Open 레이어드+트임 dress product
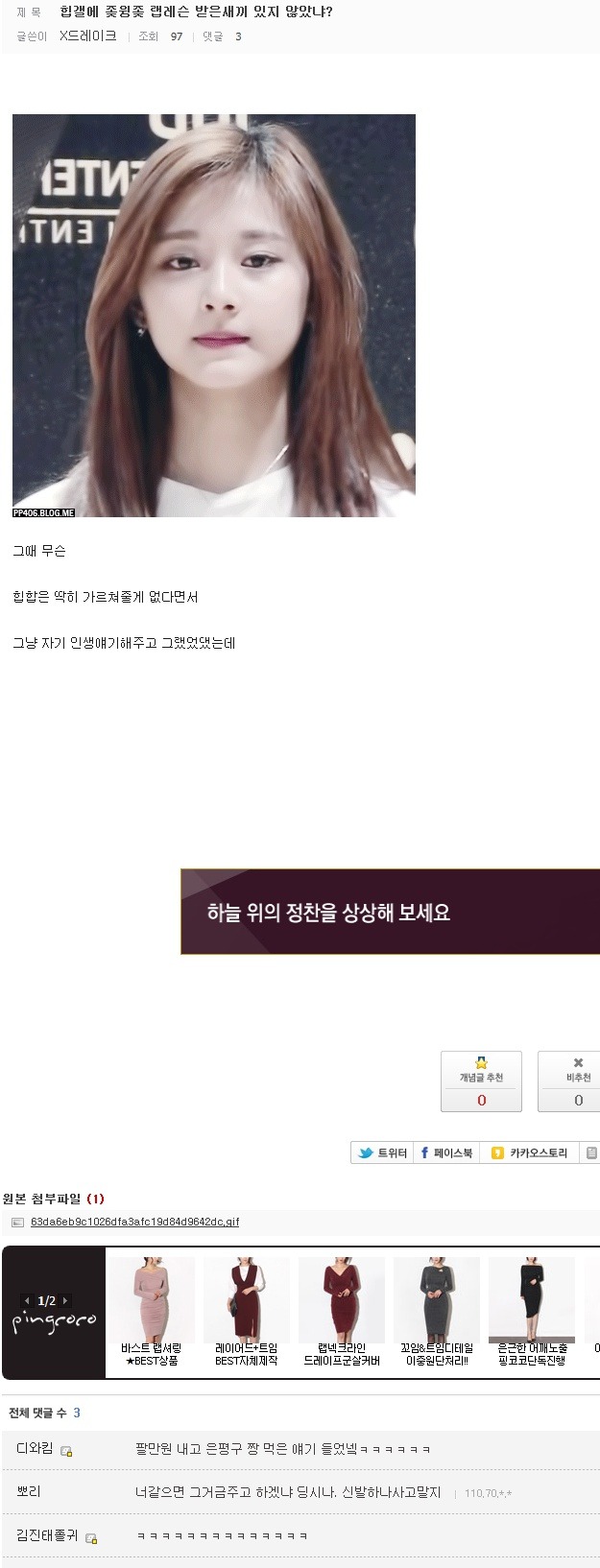This screenshot has width=600, height=1568. point(246,1311)
